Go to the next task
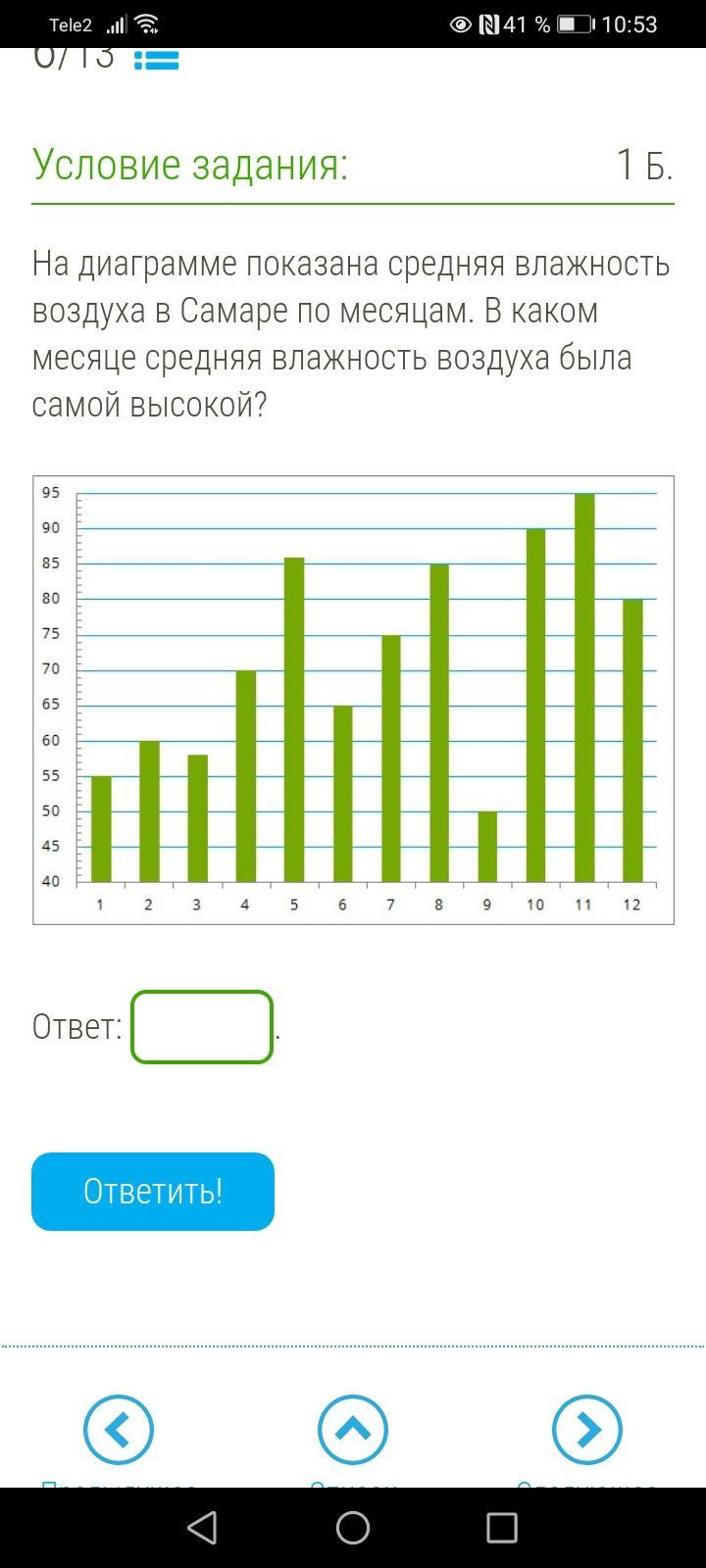Screen dimensions: 706x1568 click(587, 1430)
